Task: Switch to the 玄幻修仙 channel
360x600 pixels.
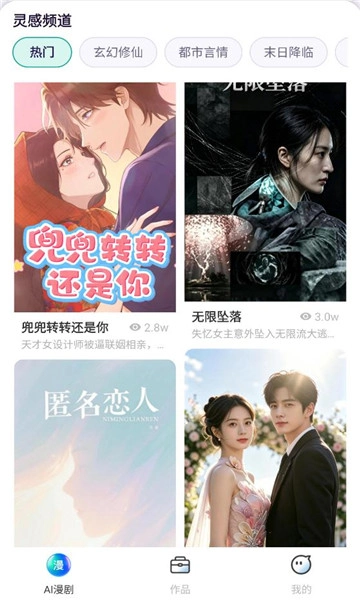Action: [118, 52]
